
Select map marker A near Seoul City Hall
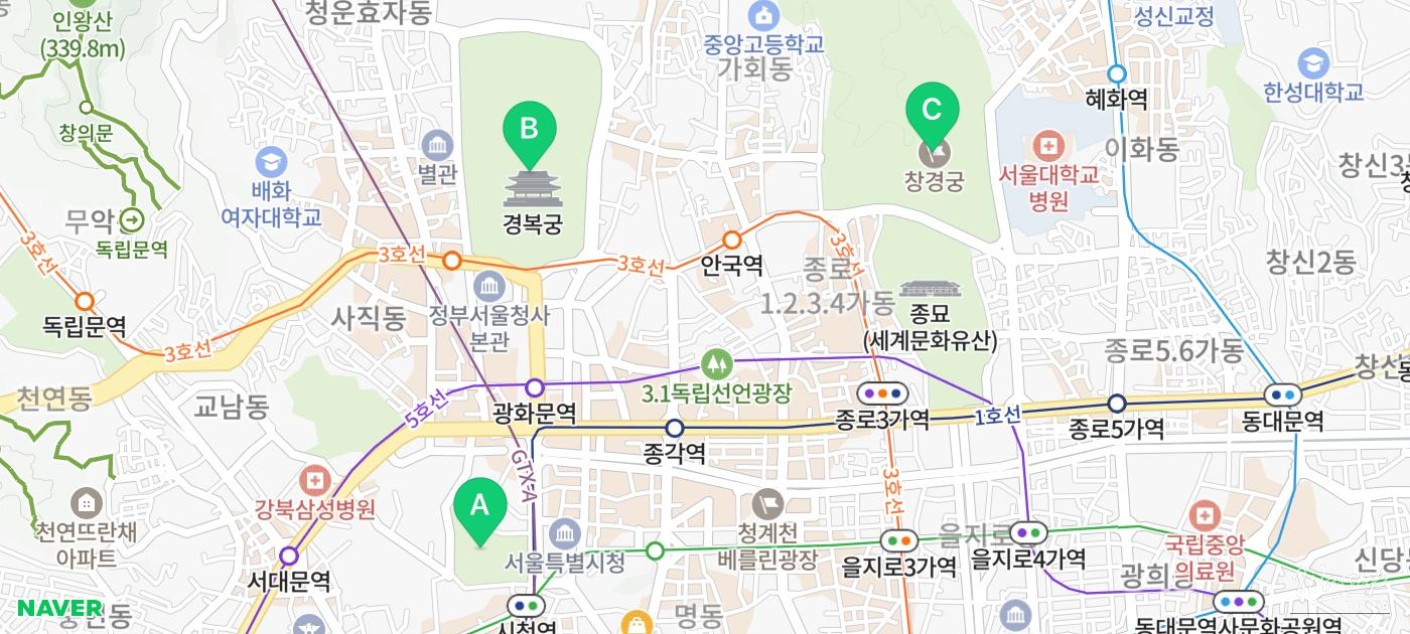coord(480,507)
